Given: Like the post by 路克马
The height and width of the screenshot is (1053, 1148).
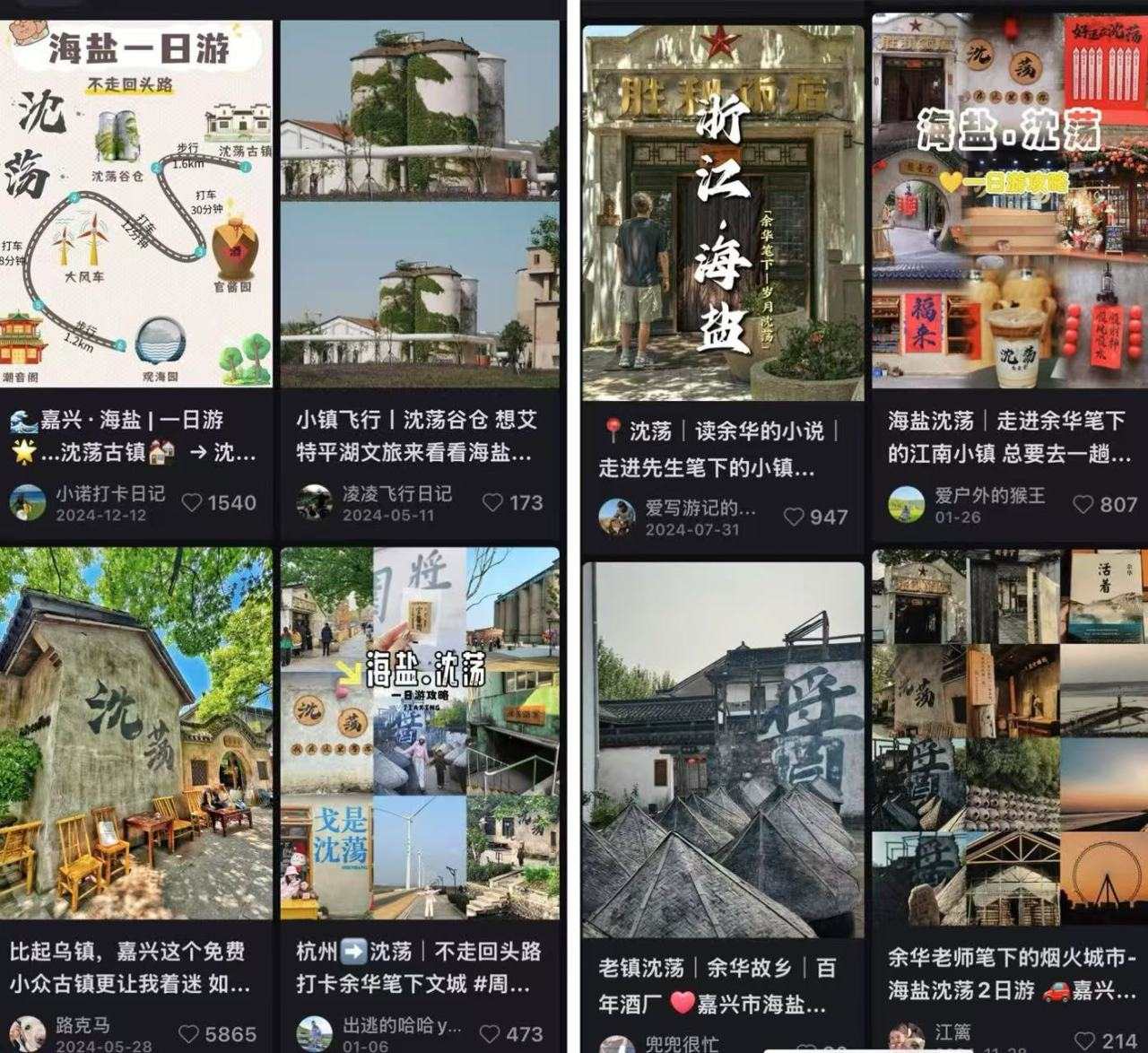Looking at the screenshot, I should coord(188,1034).
